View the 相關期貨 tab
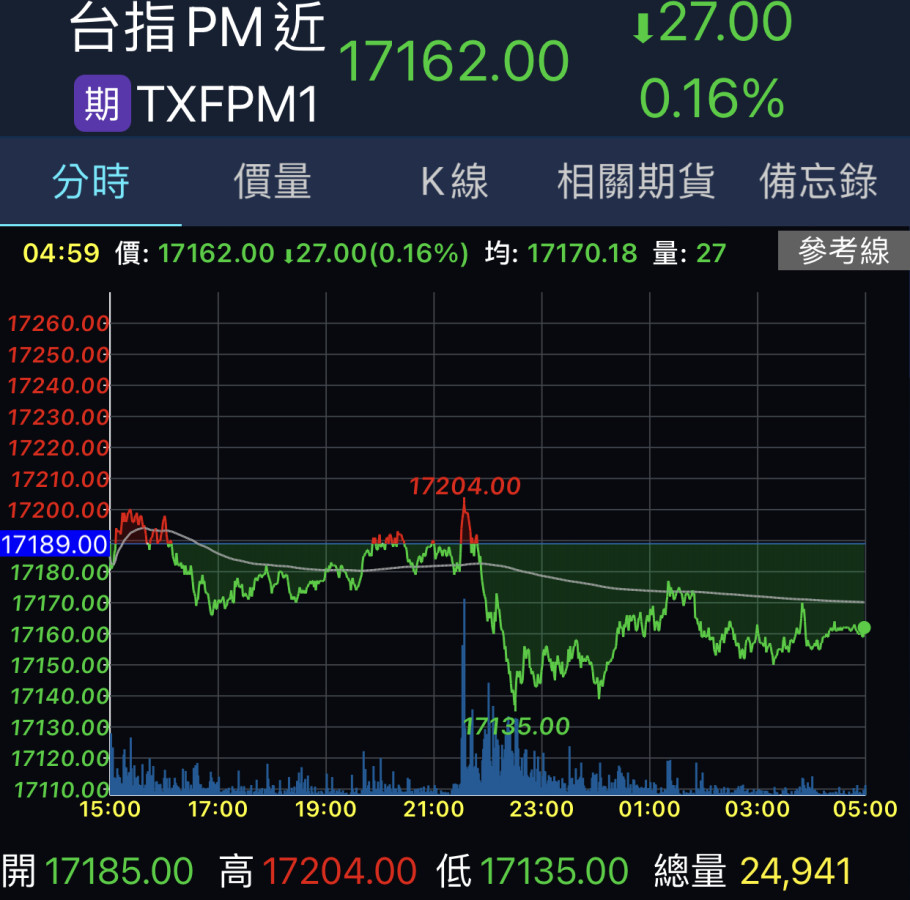This screenshot has height=900, width=910. tap(636, 183)
